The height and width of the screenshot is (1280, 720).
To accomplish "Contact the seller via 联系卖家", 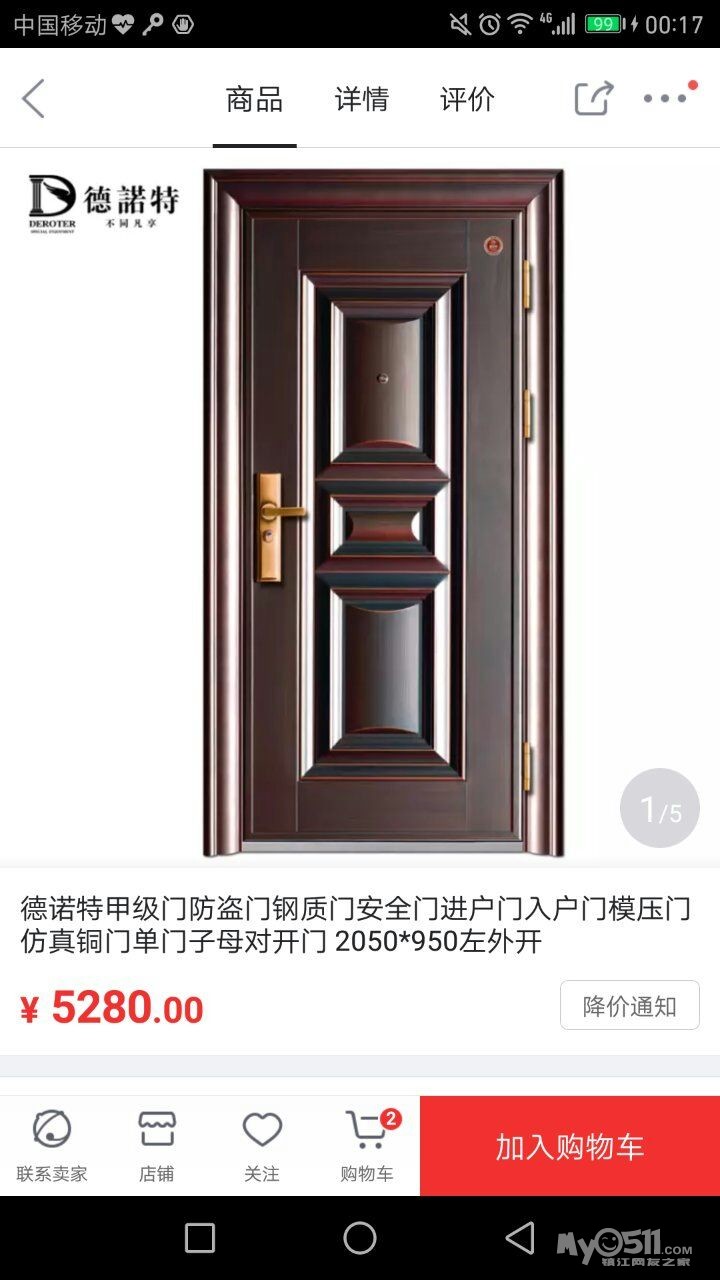I will [x=52, y=1146].
